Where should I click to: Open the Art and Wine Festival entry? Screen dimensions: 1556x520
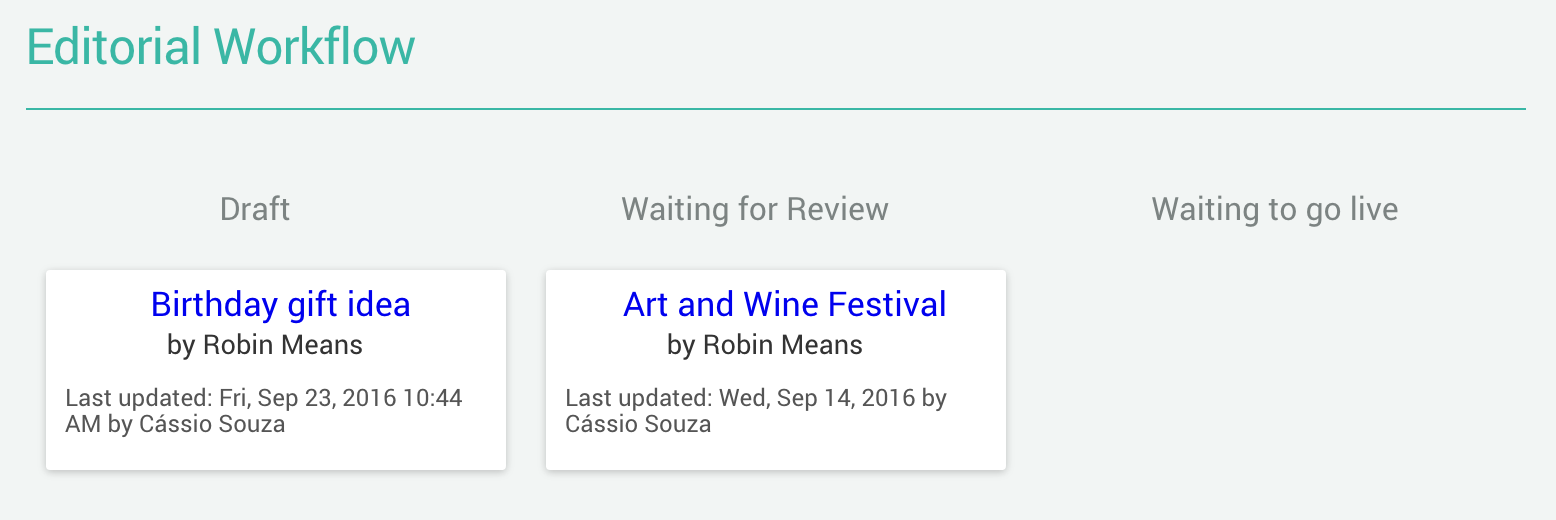point(784,304)
